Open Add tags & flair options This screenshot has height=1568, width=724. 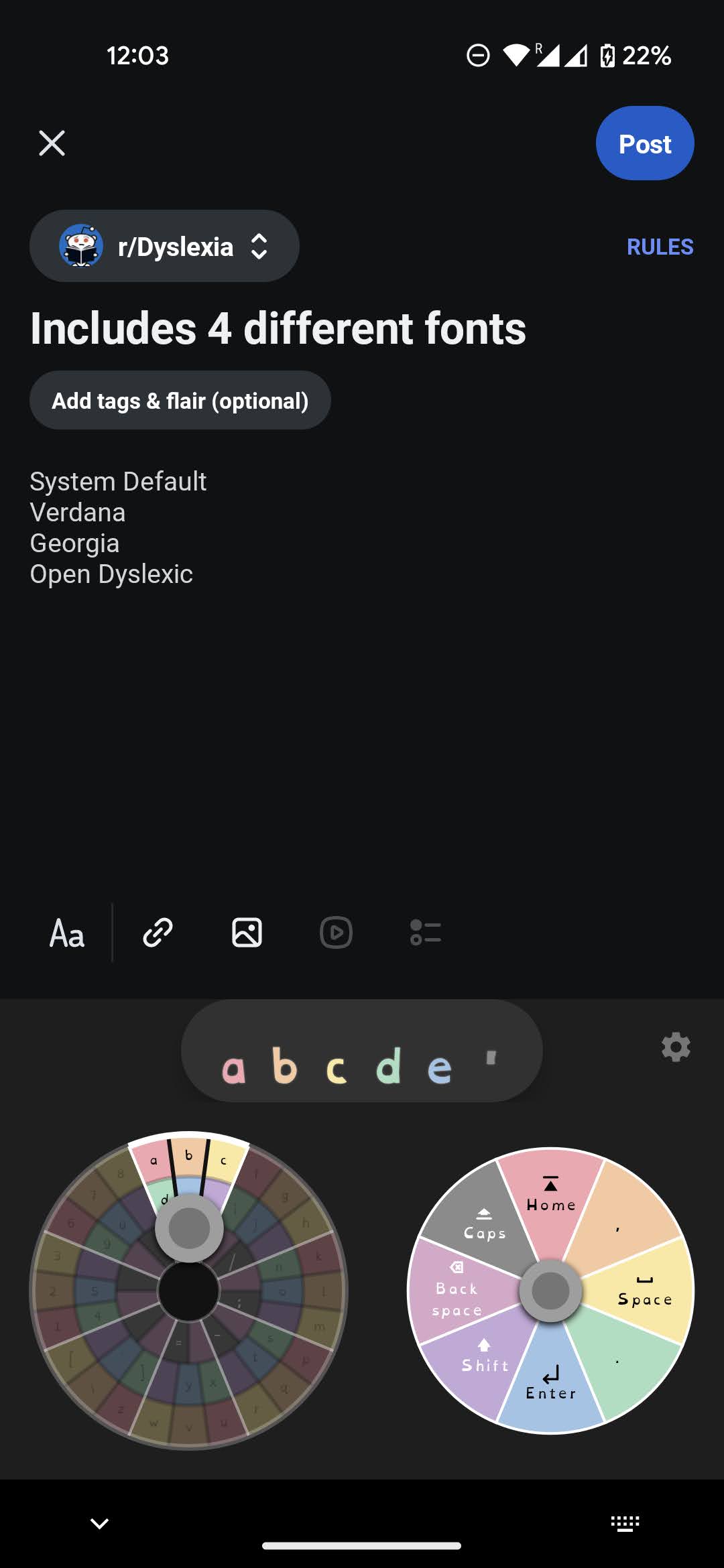tap(180, 399)
